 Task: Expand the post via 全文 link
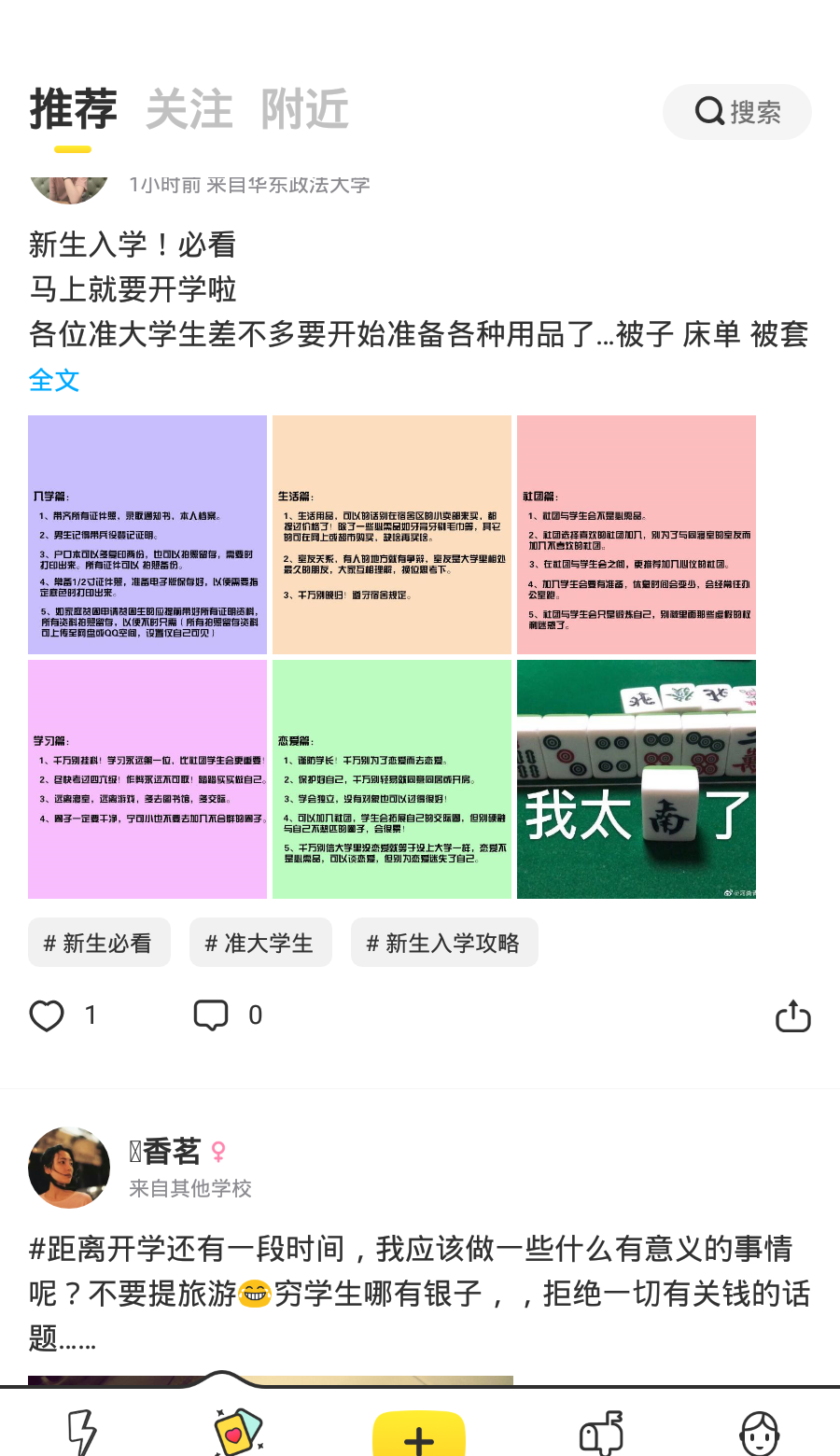pyautogui.click(x=54, y=380)
